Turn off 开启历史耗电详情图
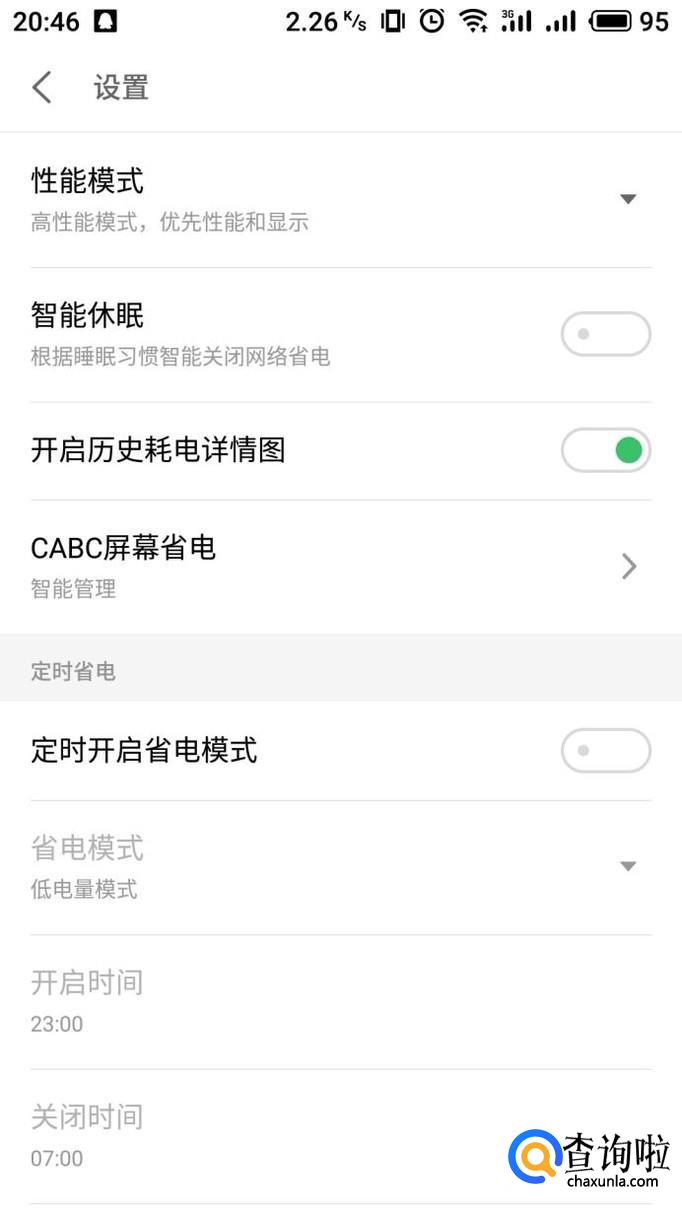Viewport: 682px width, 1212px height. [x=605, y=451]
